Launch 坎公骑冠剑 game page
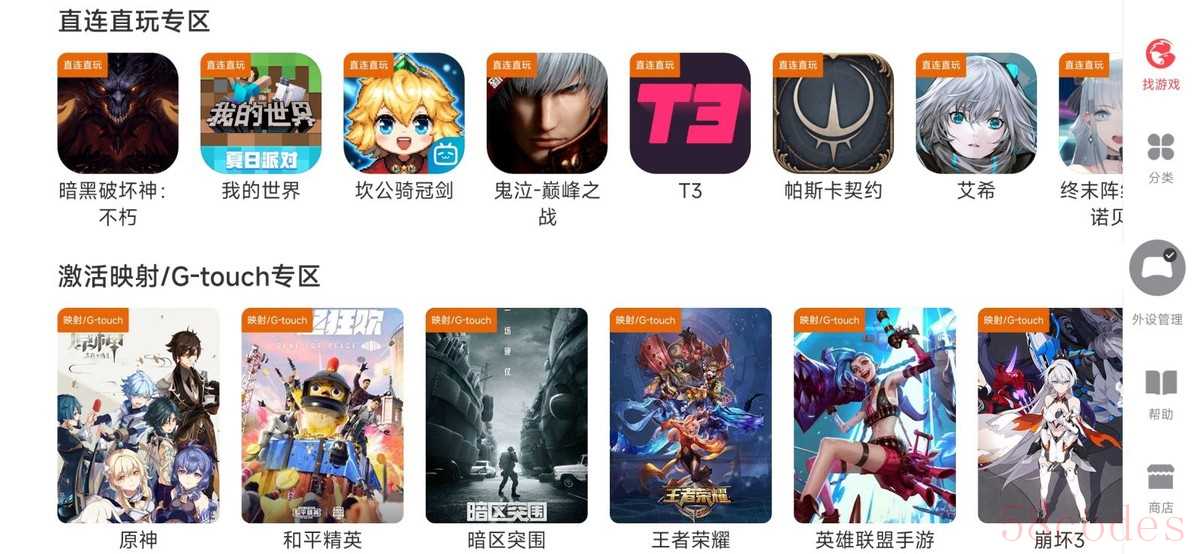Viewport: 1200px width, 554px height. coord(404,113)
